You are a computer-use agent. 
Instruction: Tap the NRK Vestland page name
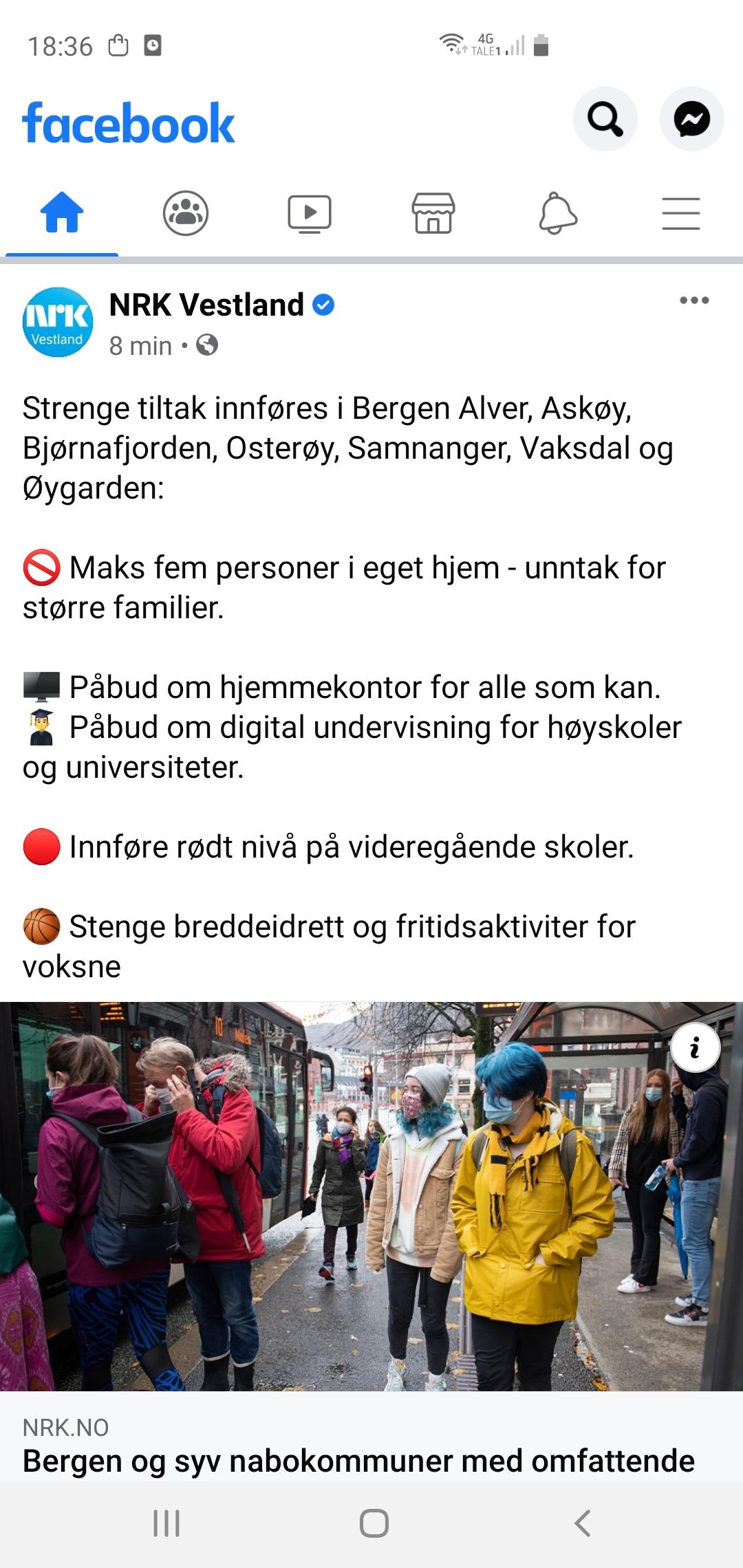pyautogui.click(x=206, y=305)
